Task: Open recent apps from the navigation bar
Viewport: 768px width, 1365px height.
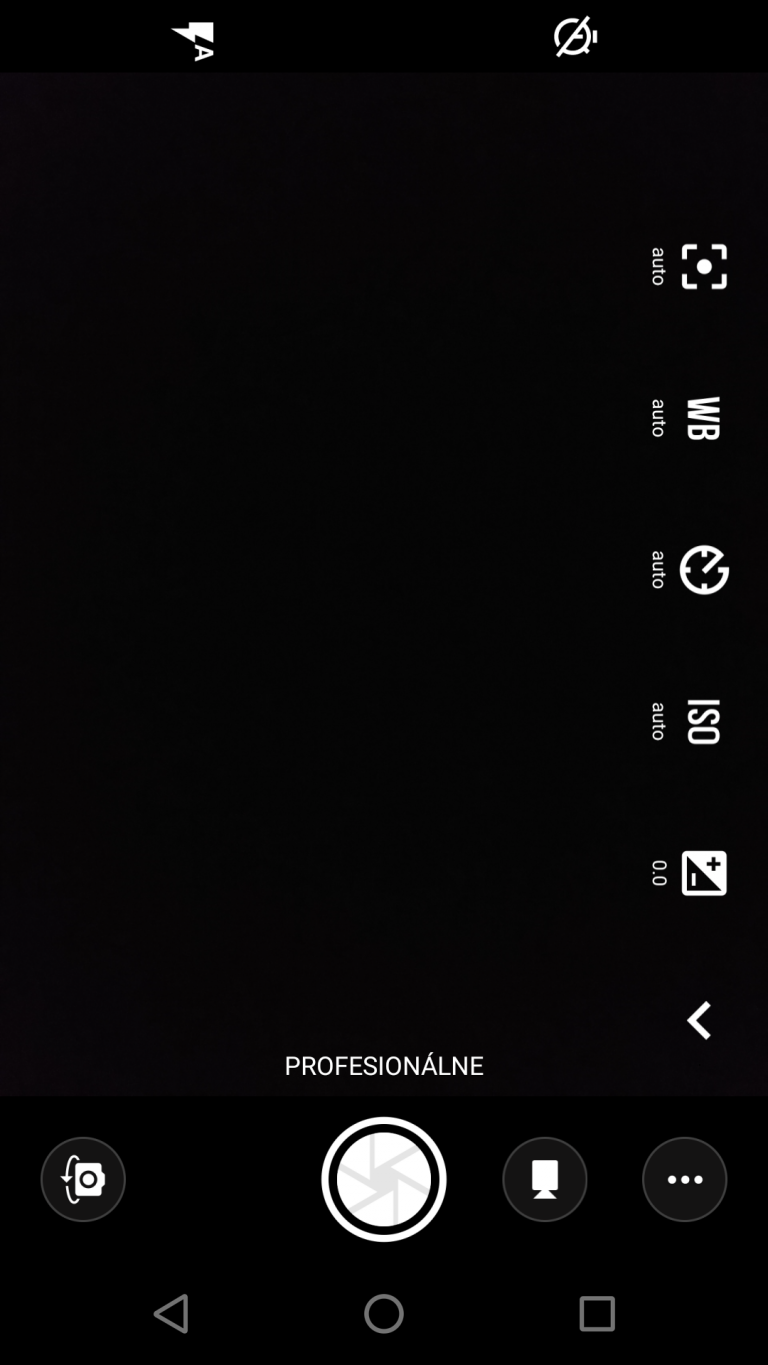Action: coord(597,1313)
